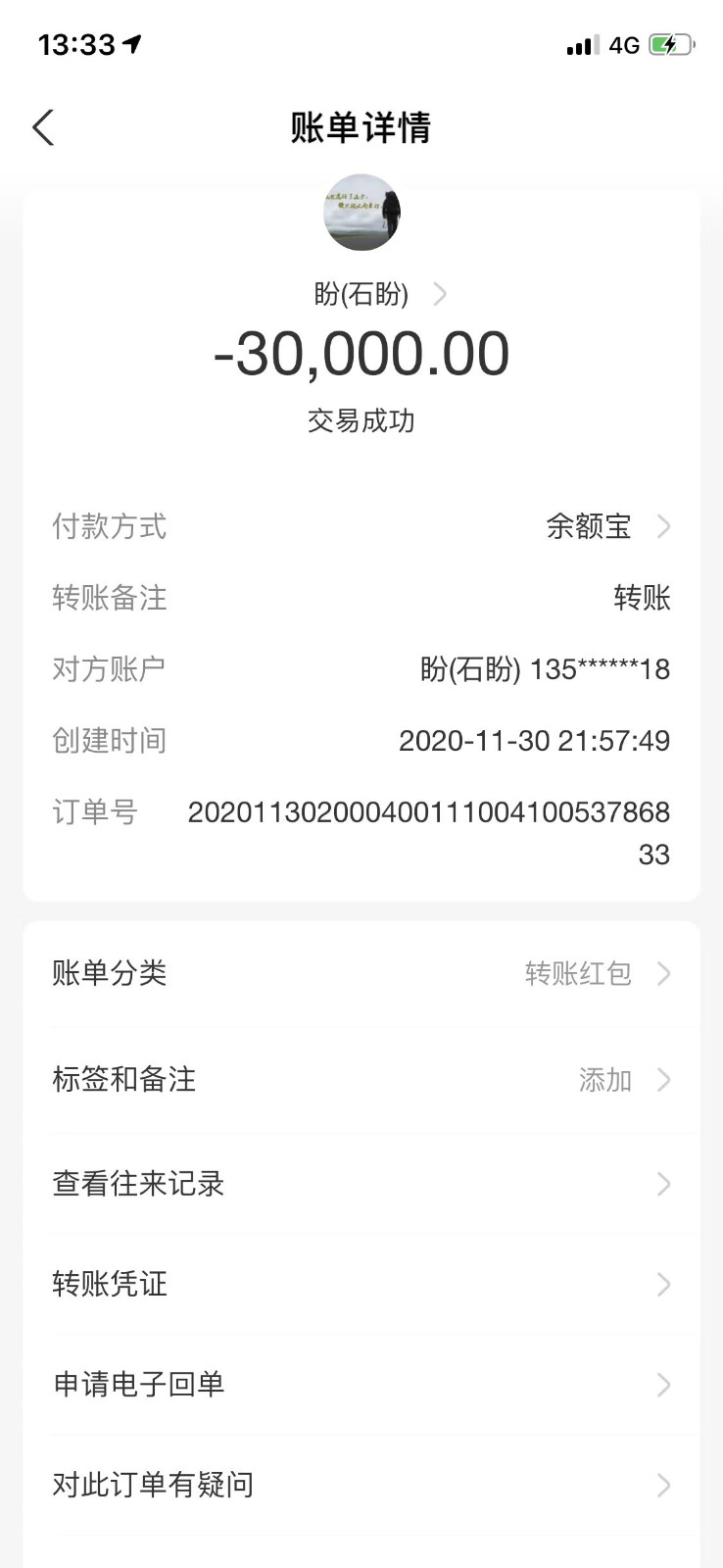Open 付款方式 余额宝 details

(x=607, y=527)
